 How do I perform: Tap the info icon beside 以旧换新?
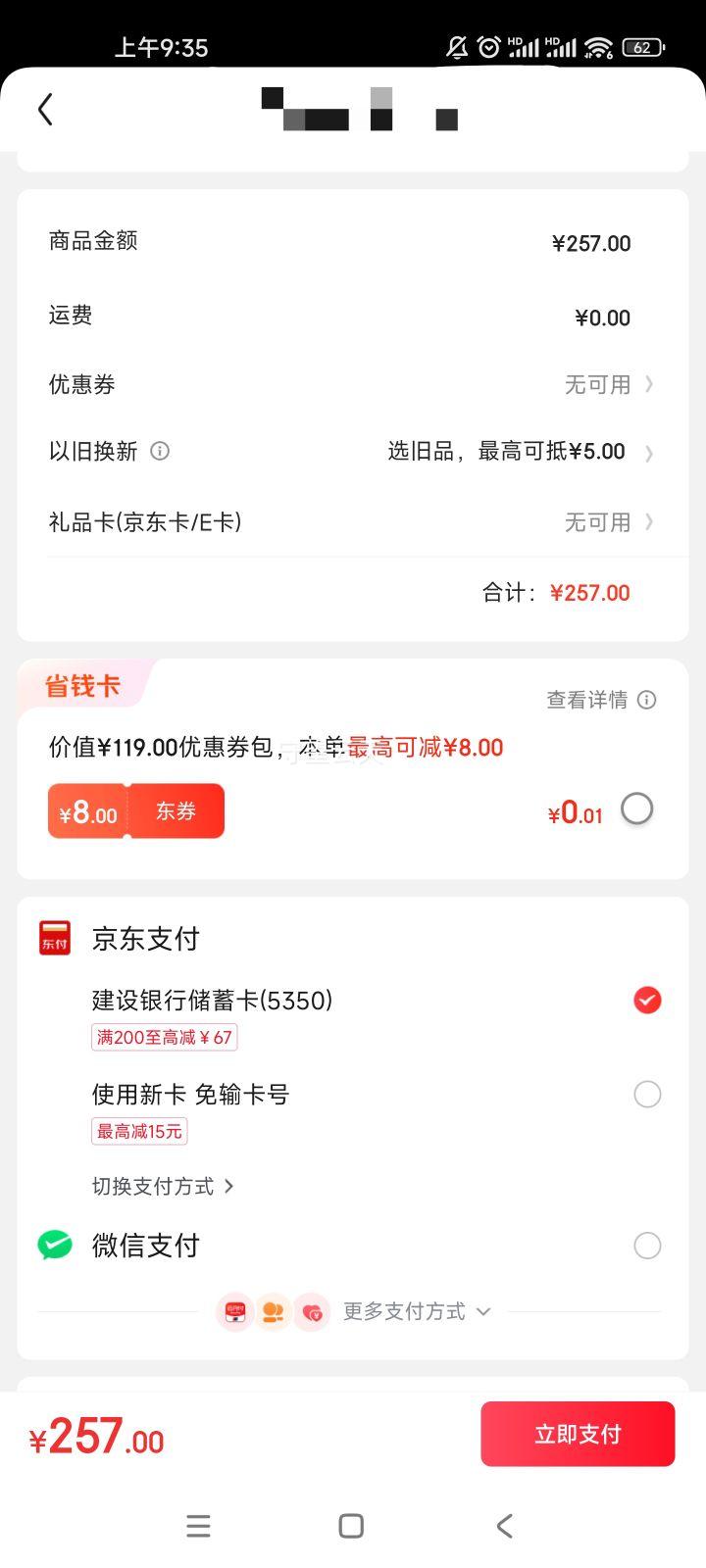click(160, 451)
